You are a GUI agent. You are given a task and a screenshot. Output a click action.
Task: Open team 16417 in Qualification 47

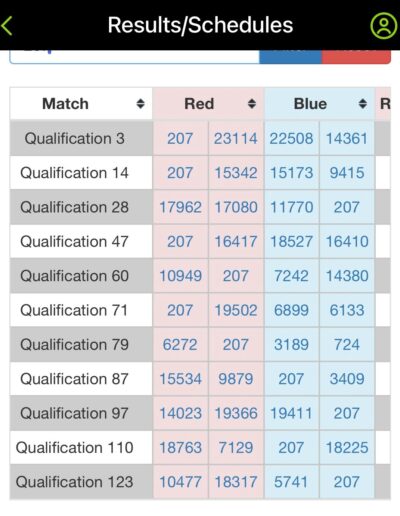click(x=236, y=241)
